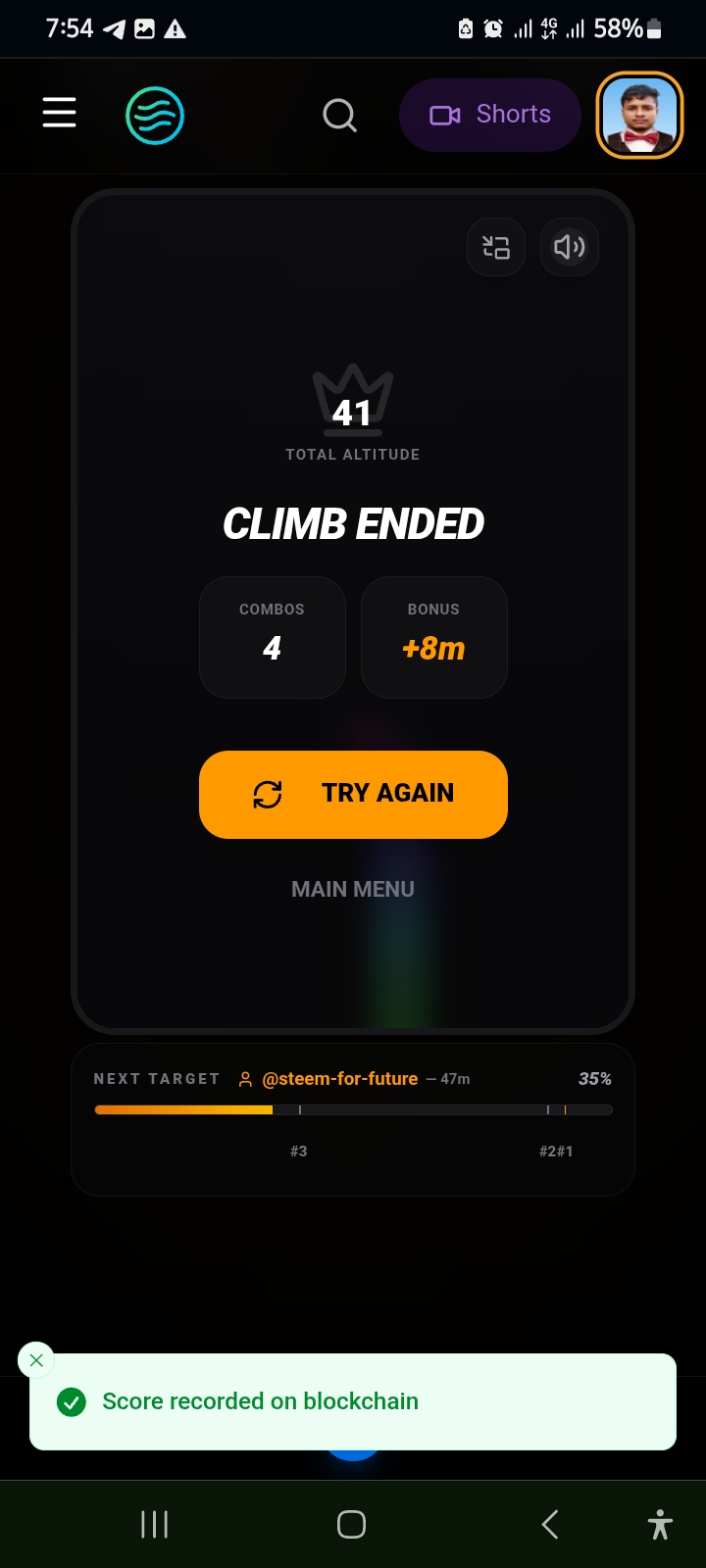The width and height of the screenshot is (706, 1568).
Task: Dismiss the Score recorded notification
Action: pos(36,1360)
